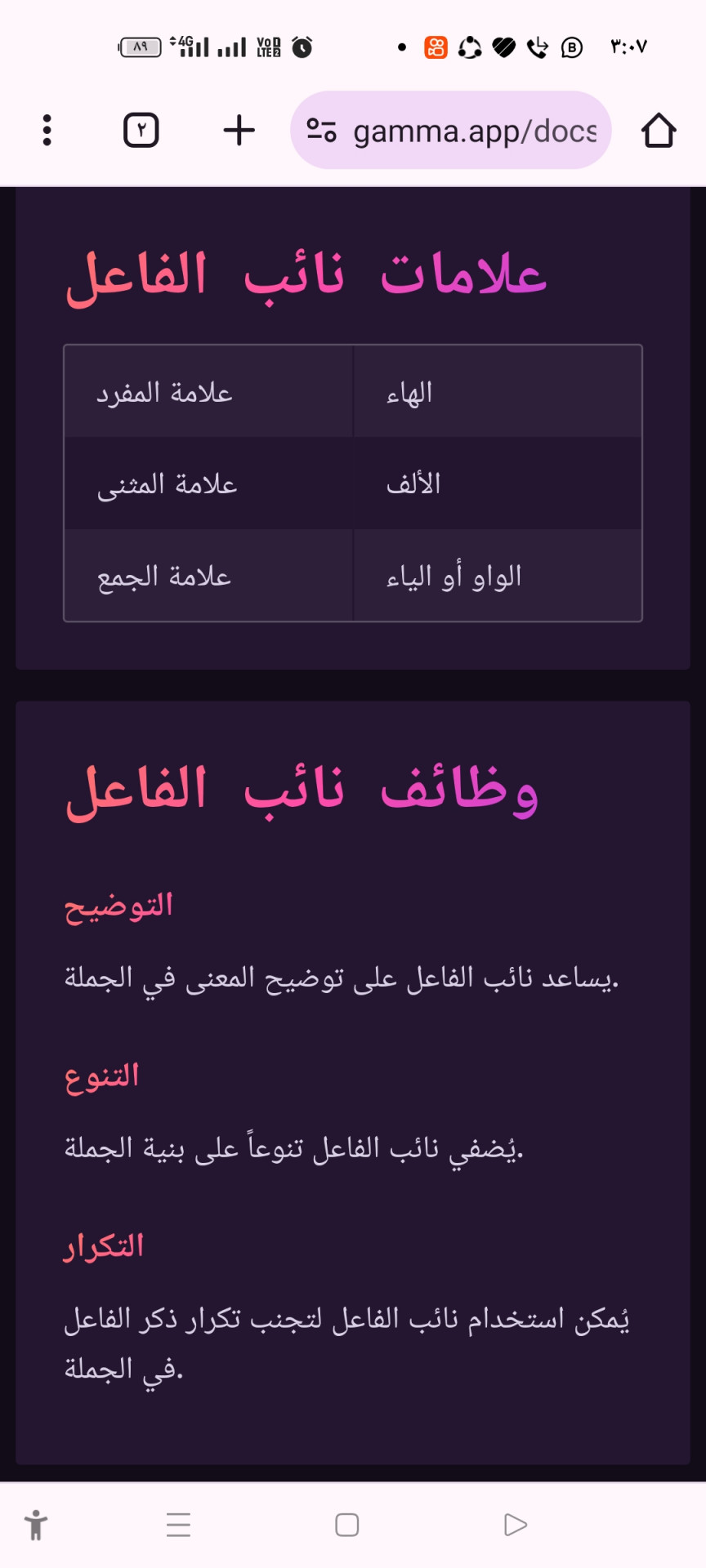Go to the browser home page
The height and width of the screenshot is (1568, 706).
[658, 131]
